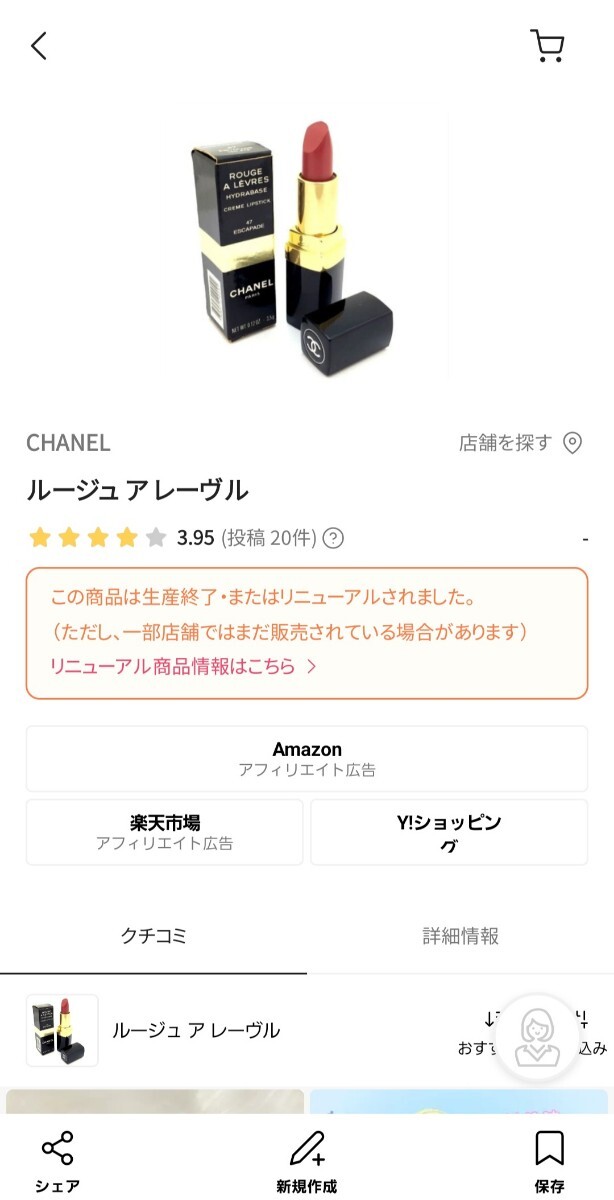This screenshot has width=614, height=1200.
Task: Open the Amazon affiliate button
Action: (x=307, y=759)
